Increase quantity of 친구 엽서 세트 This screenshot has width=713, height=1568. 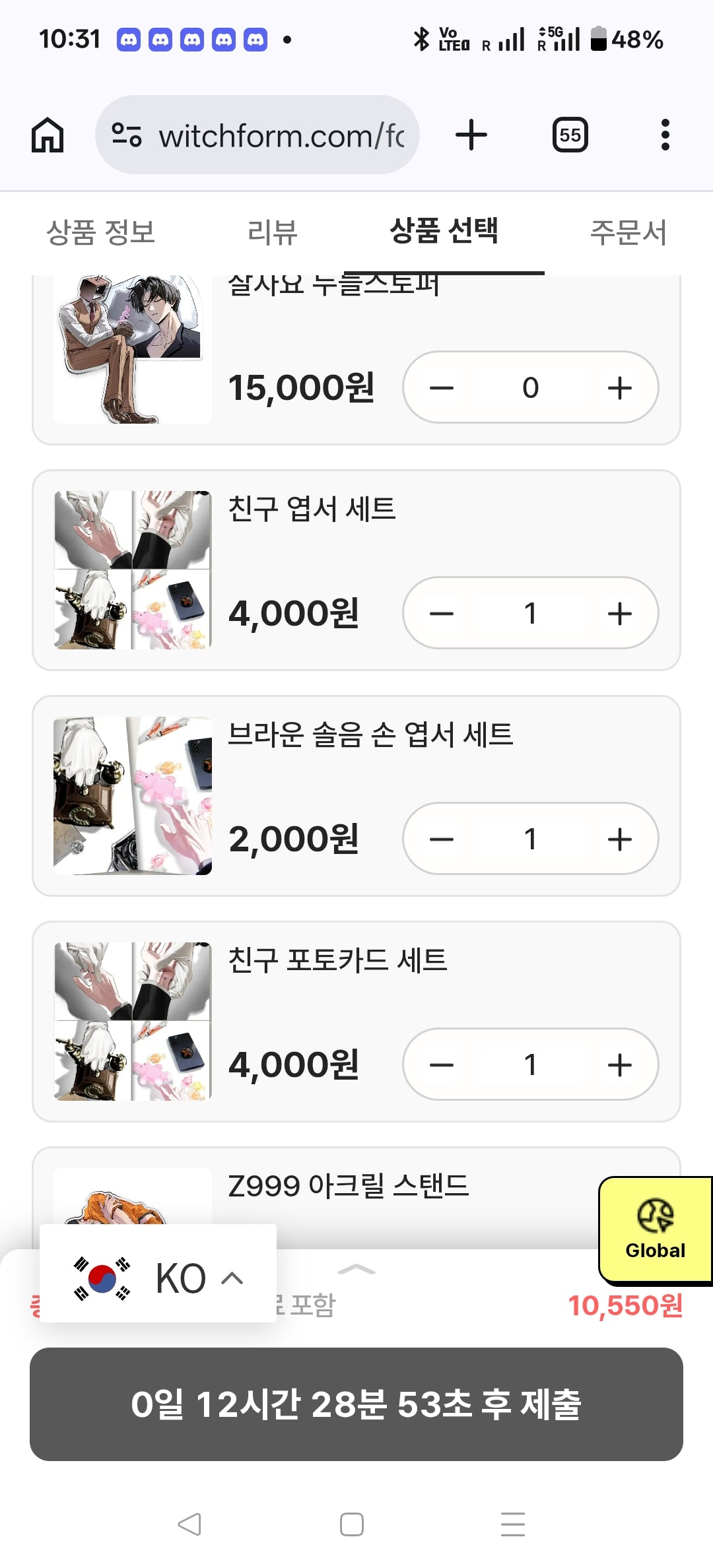coord(619,613)
